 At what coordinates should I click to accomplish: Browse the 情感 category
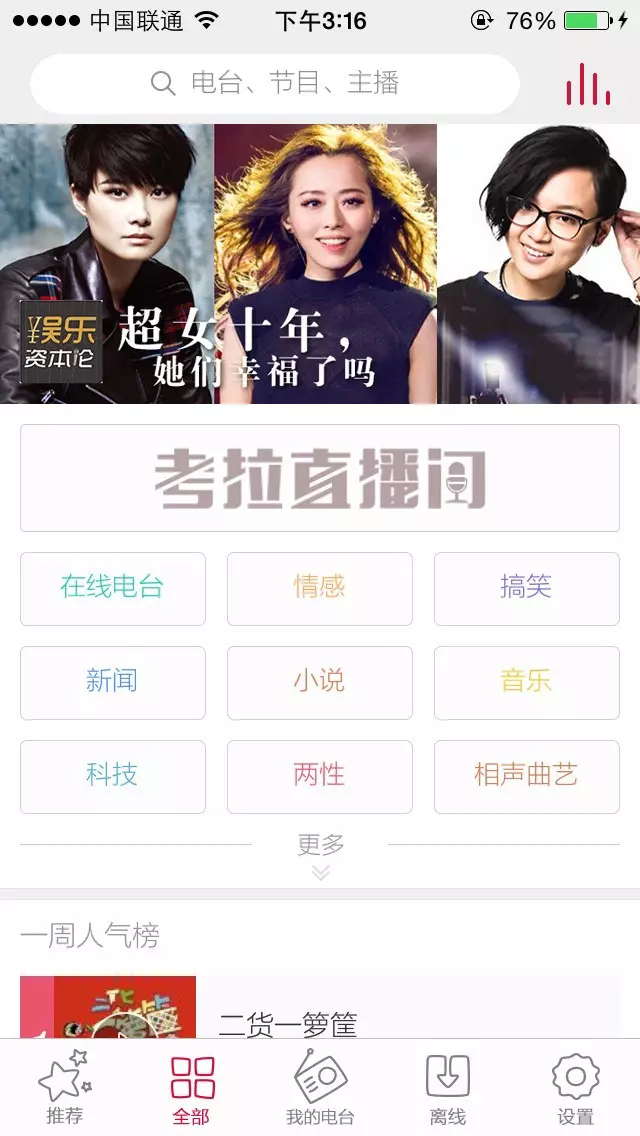coord(319,588)
